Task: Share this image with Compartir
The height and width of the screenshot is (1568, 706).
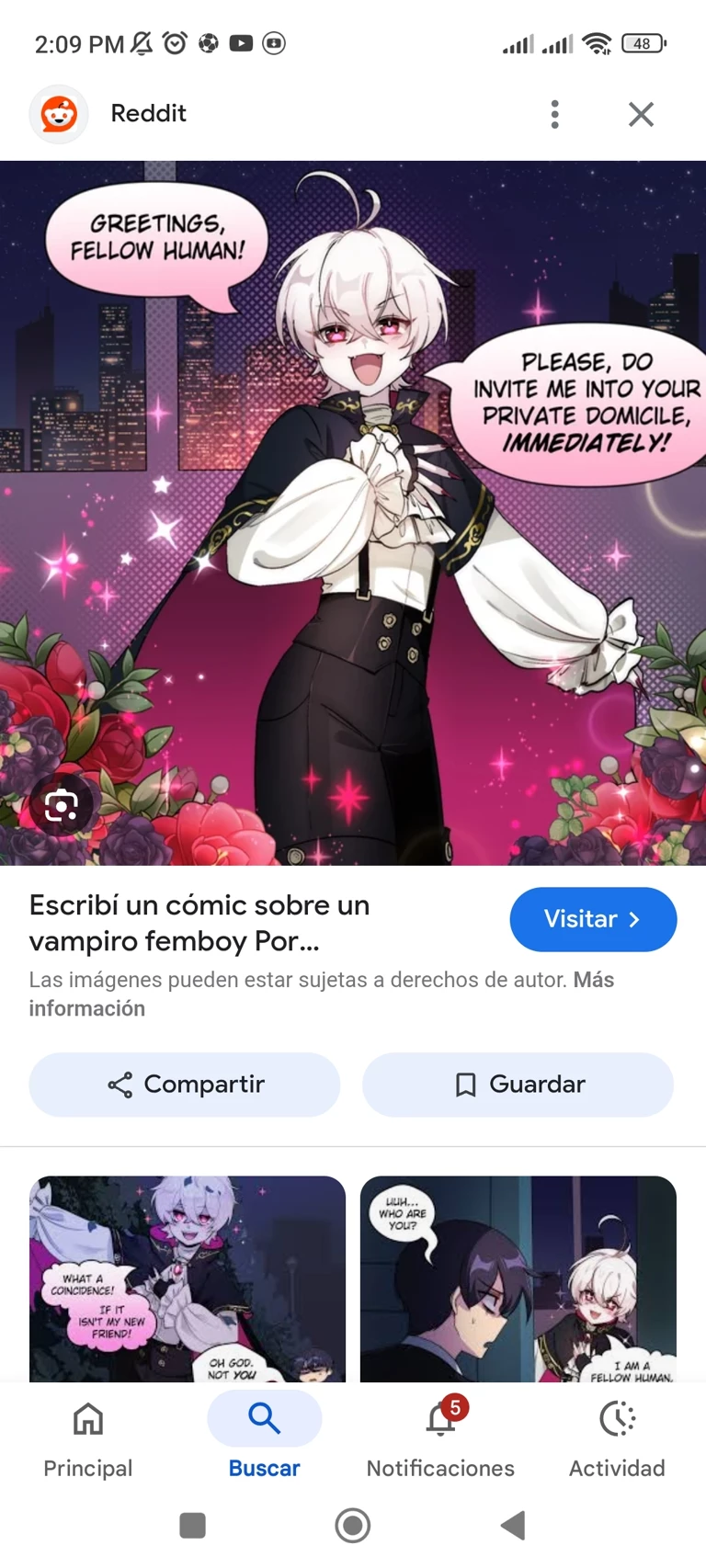Action: tap(185, 1085)
